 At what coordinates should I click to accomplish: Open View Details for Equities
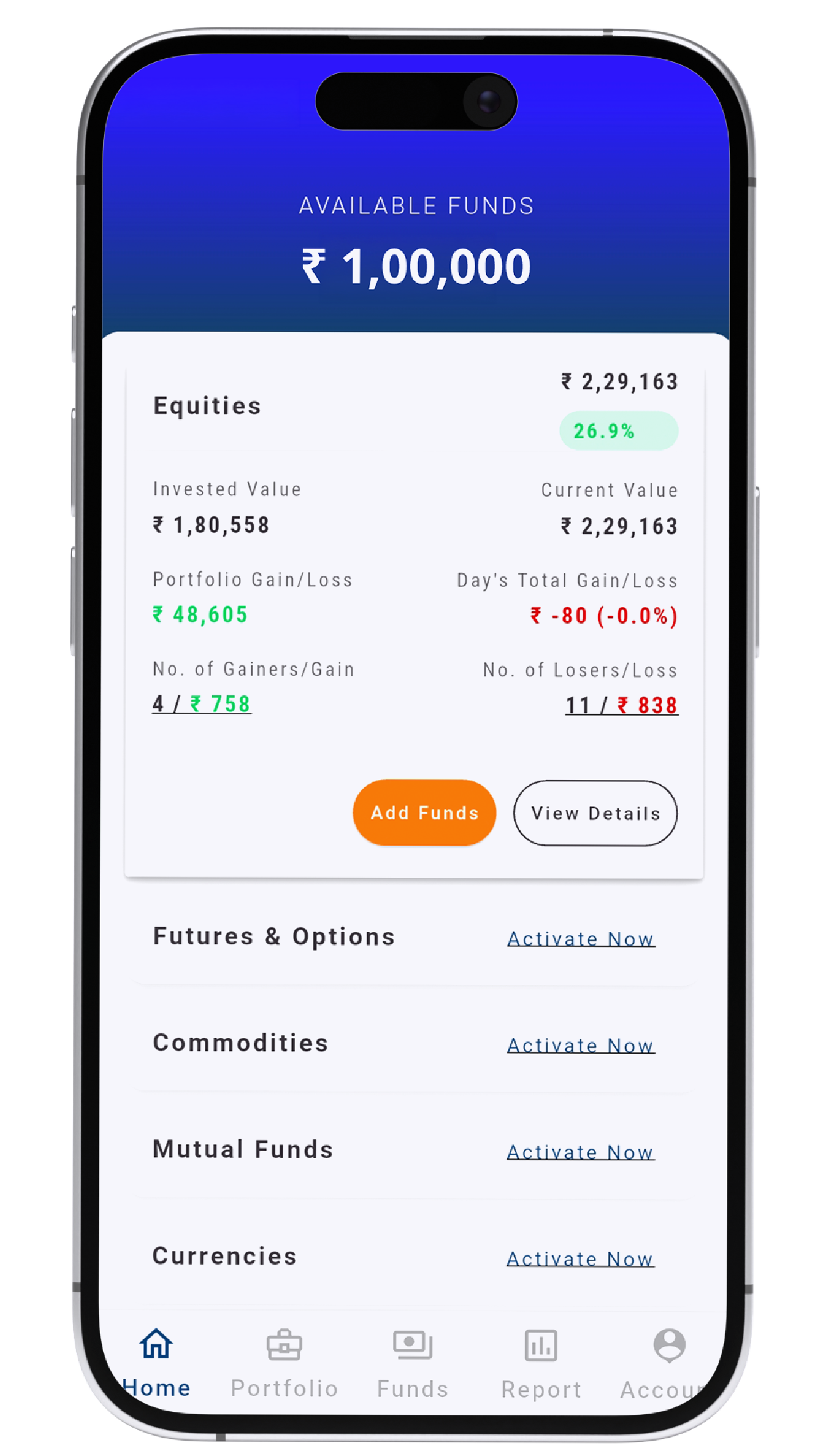click(x=595, y=813)
